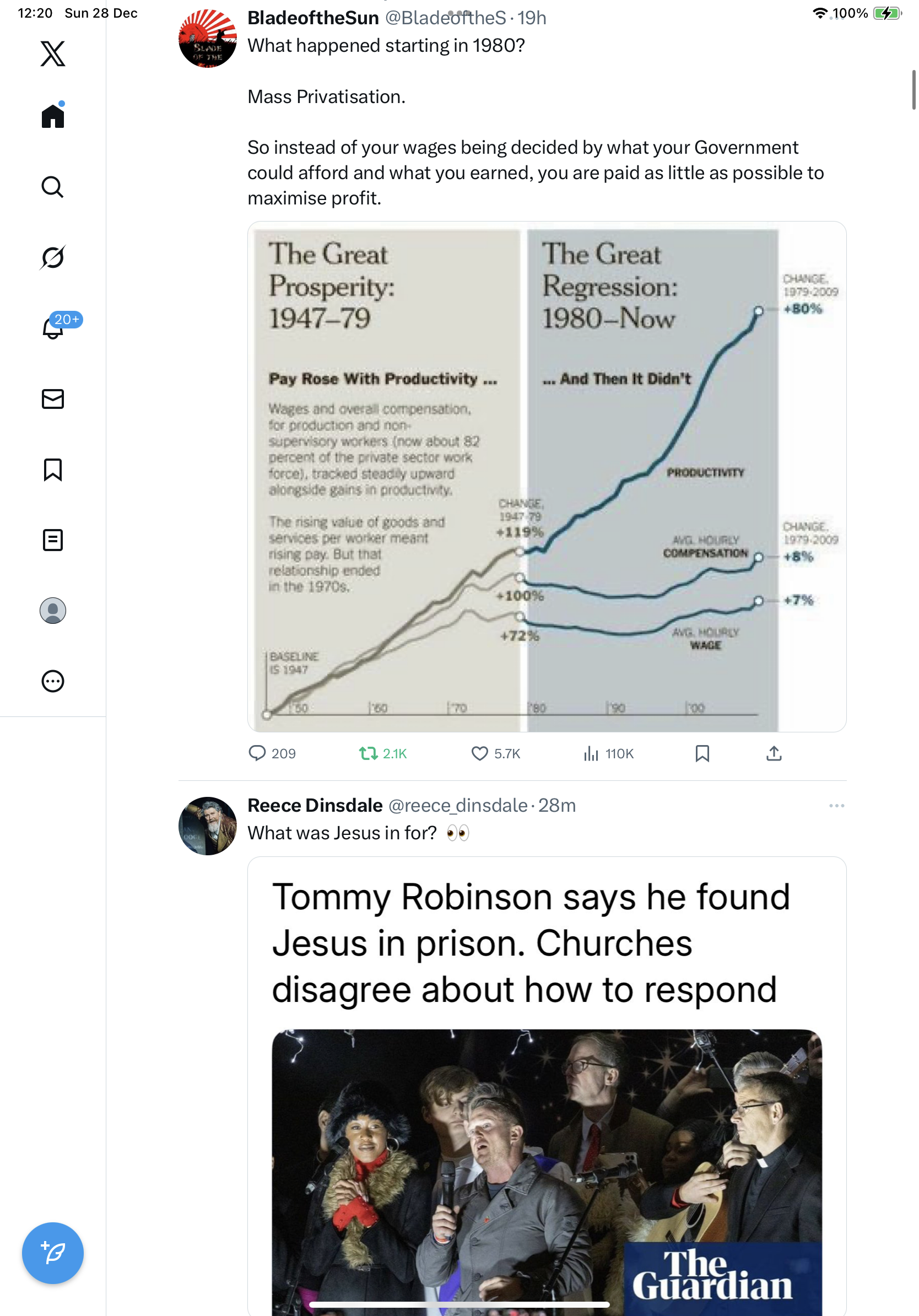The image size is (919, 1316).
Task: Open direct messages envelope
Action: 53,399
